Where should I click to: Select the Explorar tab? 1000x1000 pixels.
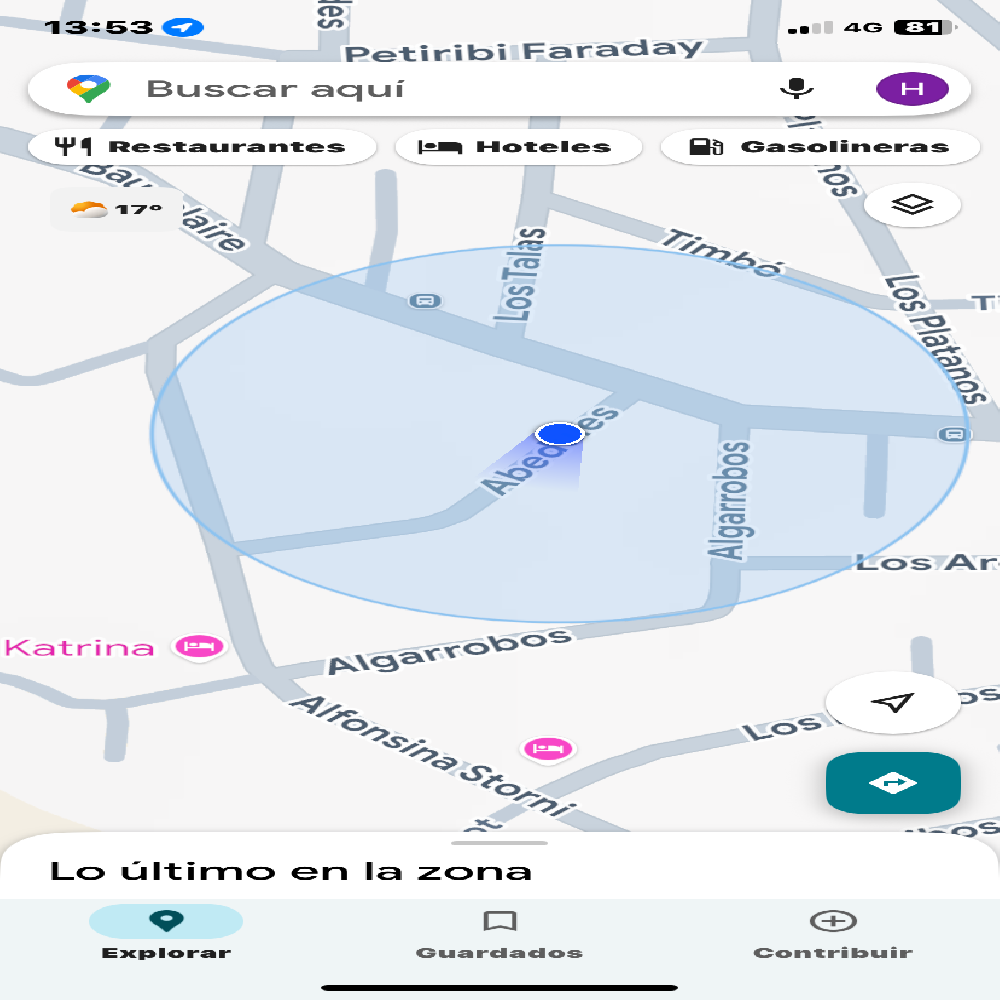click(x=166, y=934)
